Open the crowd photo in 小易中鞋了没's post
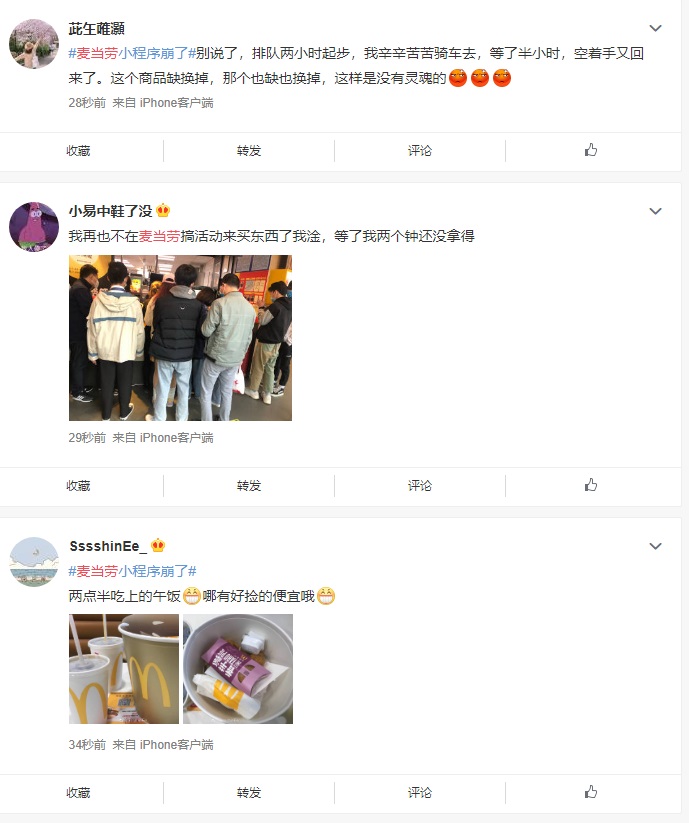Image resolution: width=689 pixels, height=823 pixels. click(180, 338)
